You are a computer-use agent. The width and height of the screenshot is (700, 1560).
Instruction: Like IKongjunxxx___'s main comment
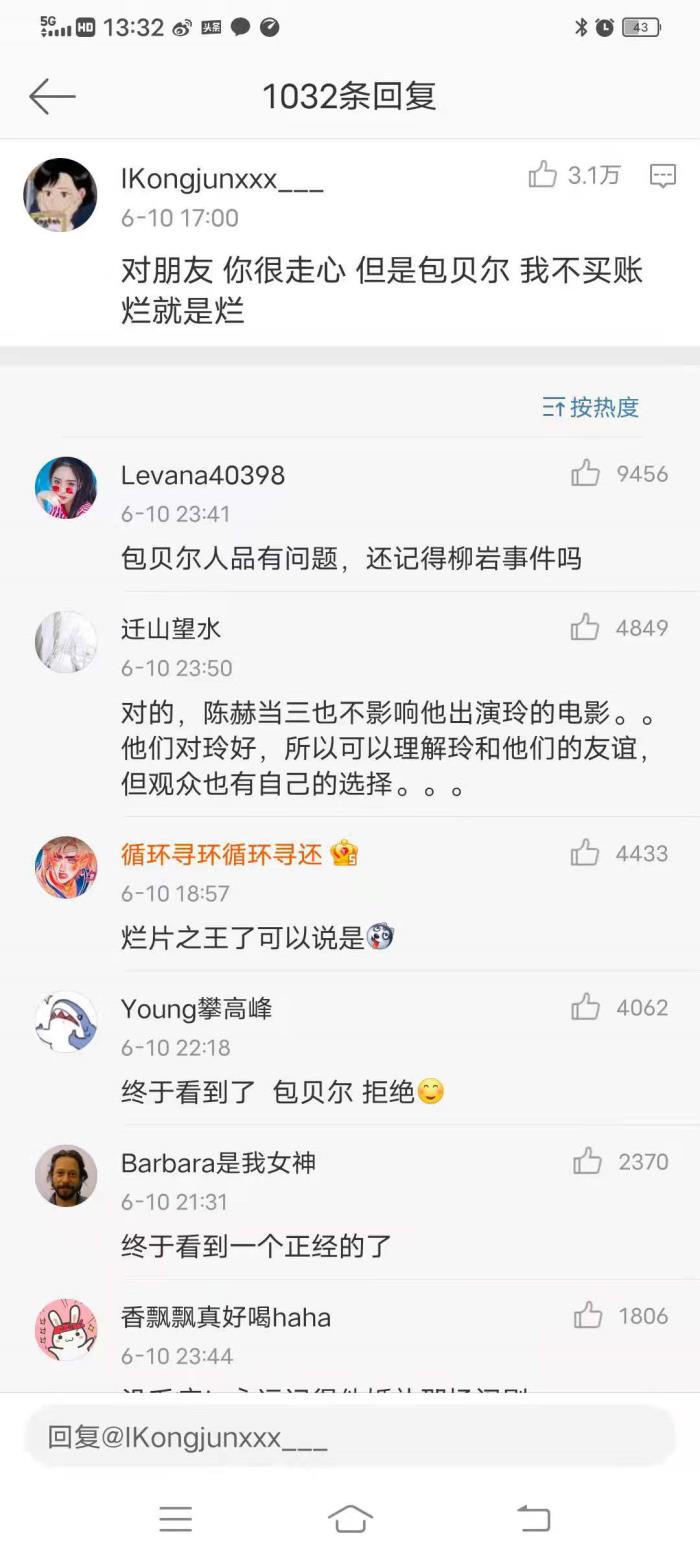[x=543, y=176]
